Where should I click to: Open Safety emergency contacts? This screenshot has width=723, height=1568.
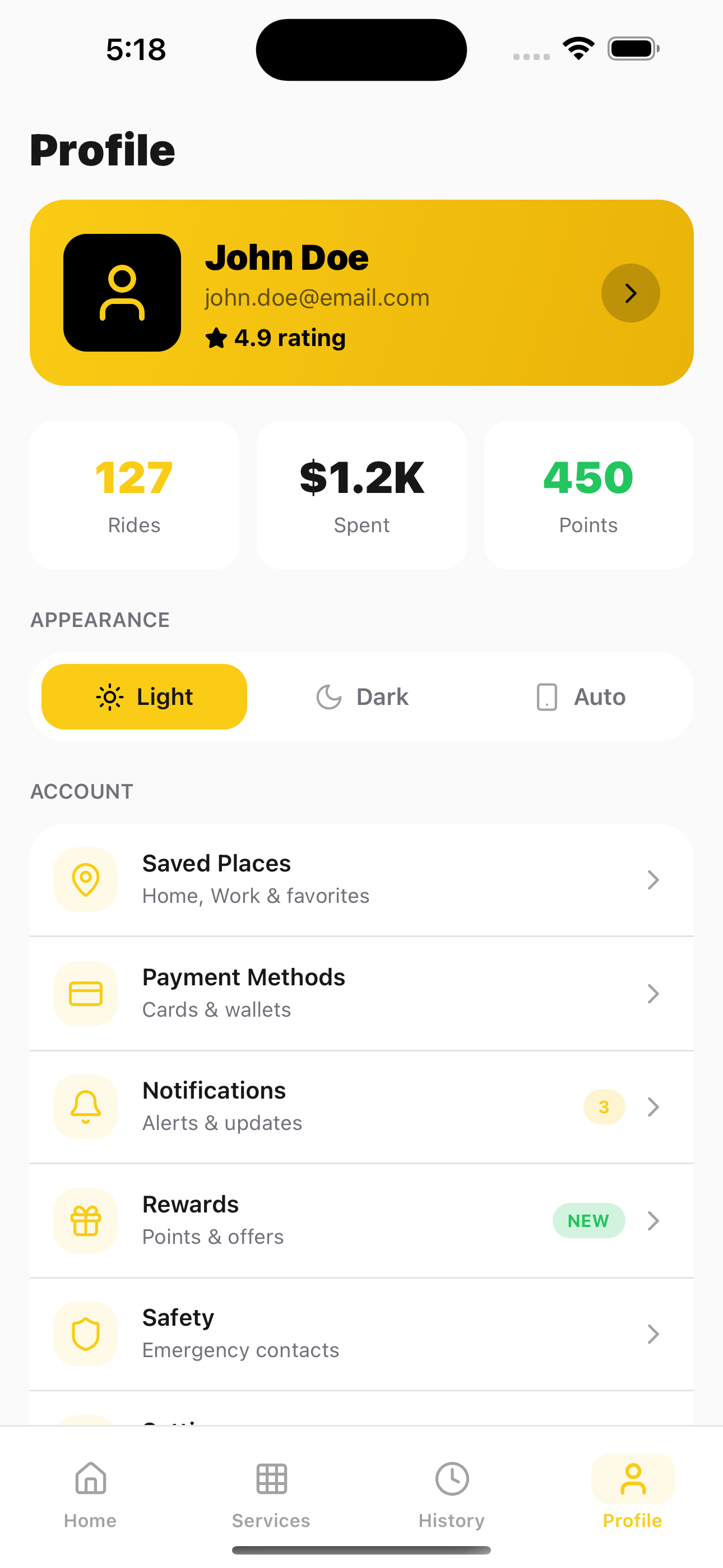(x=361, y=1334)
